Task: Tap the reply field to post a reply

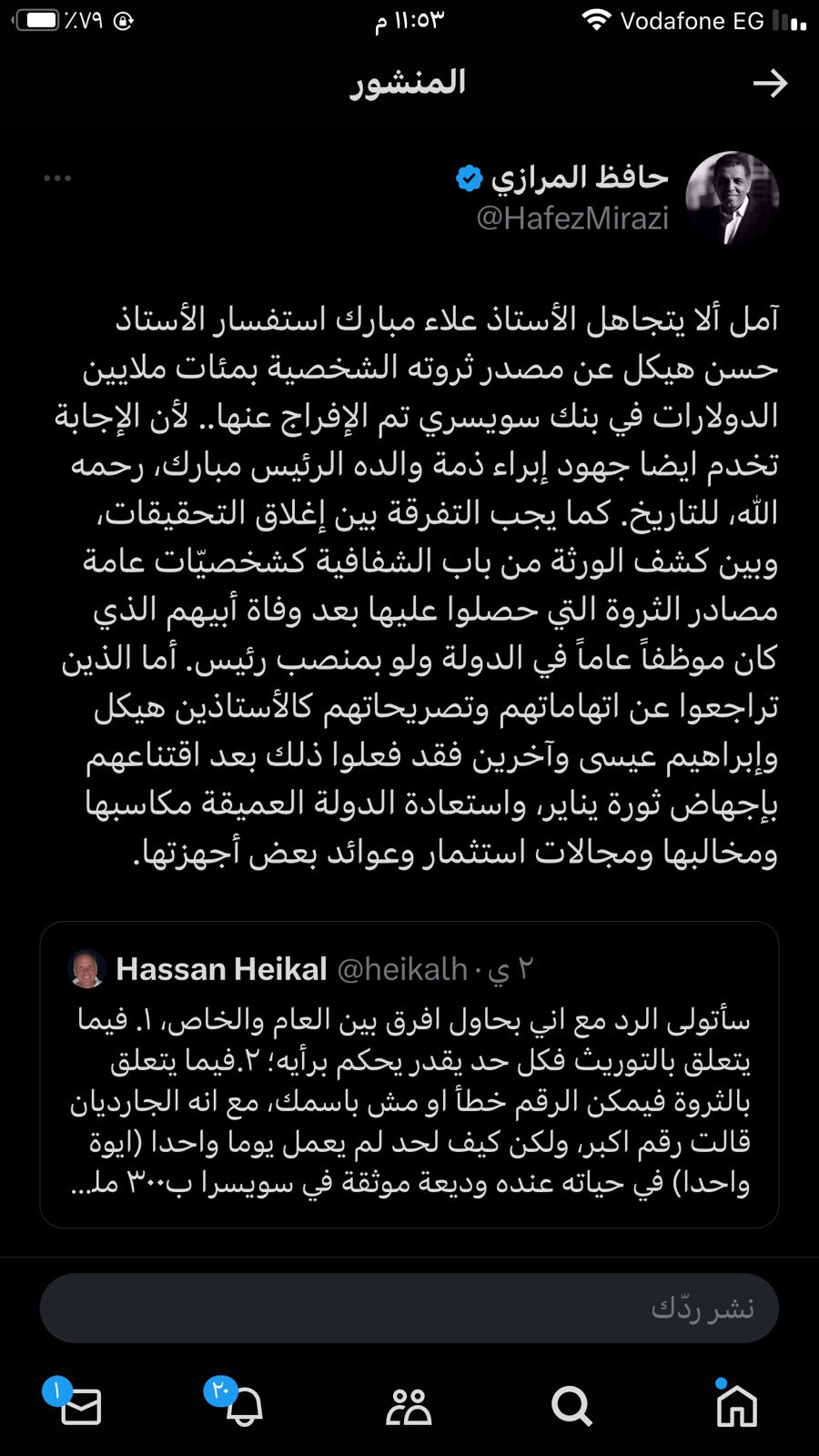Action: coord(409,1308)
